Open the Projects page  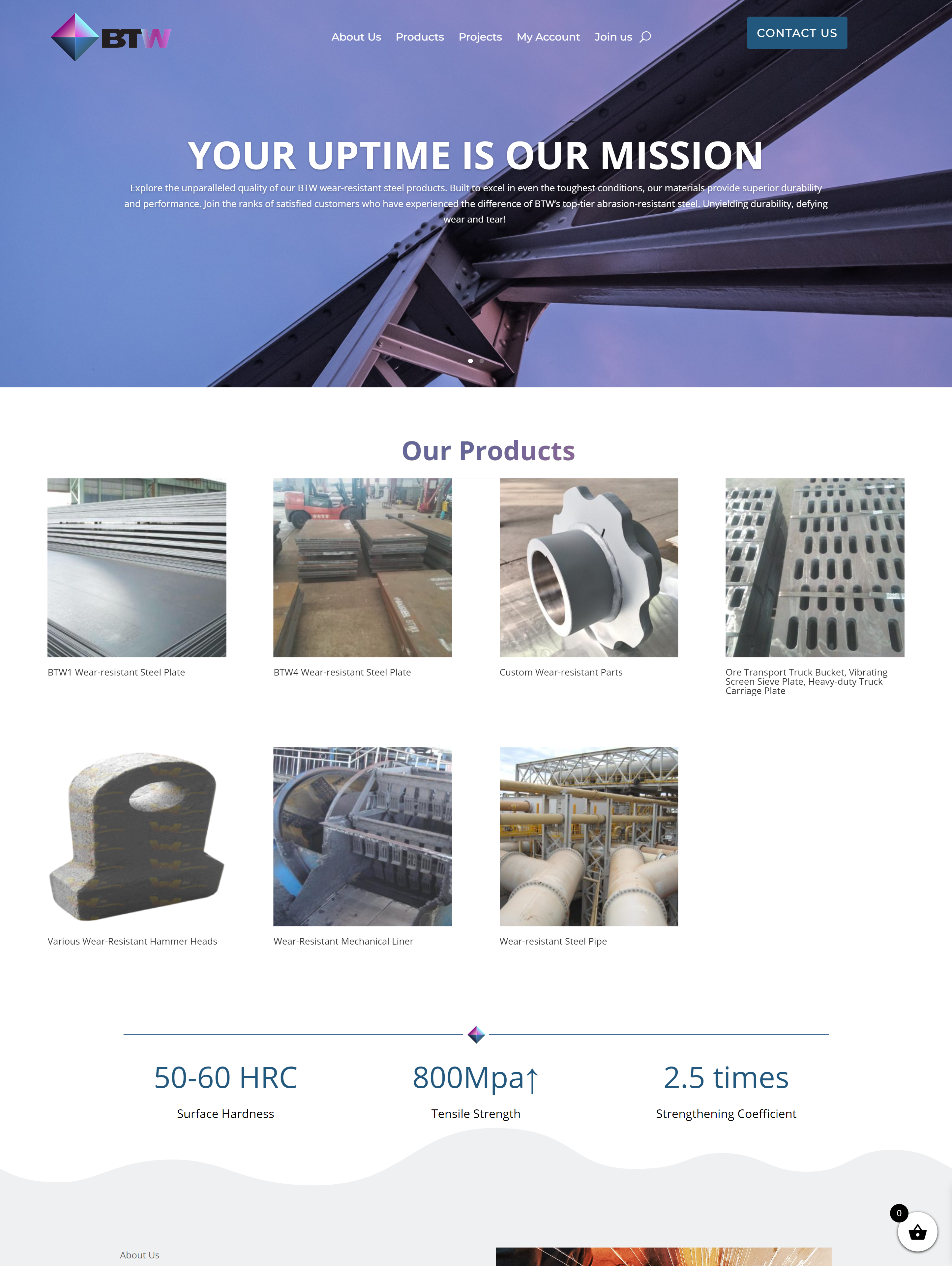click(480, 37)
